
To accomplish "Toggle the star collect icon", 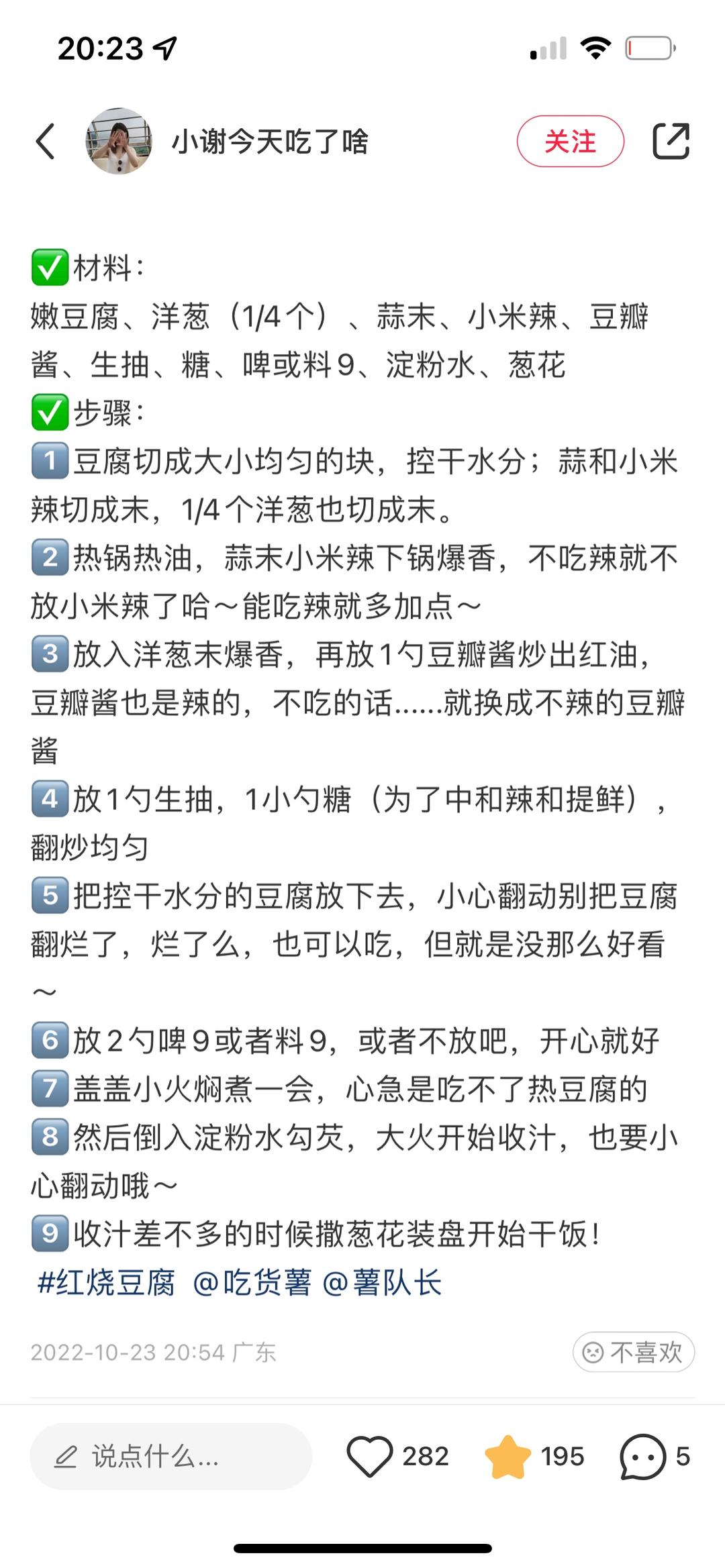I will pos(507,1457).
